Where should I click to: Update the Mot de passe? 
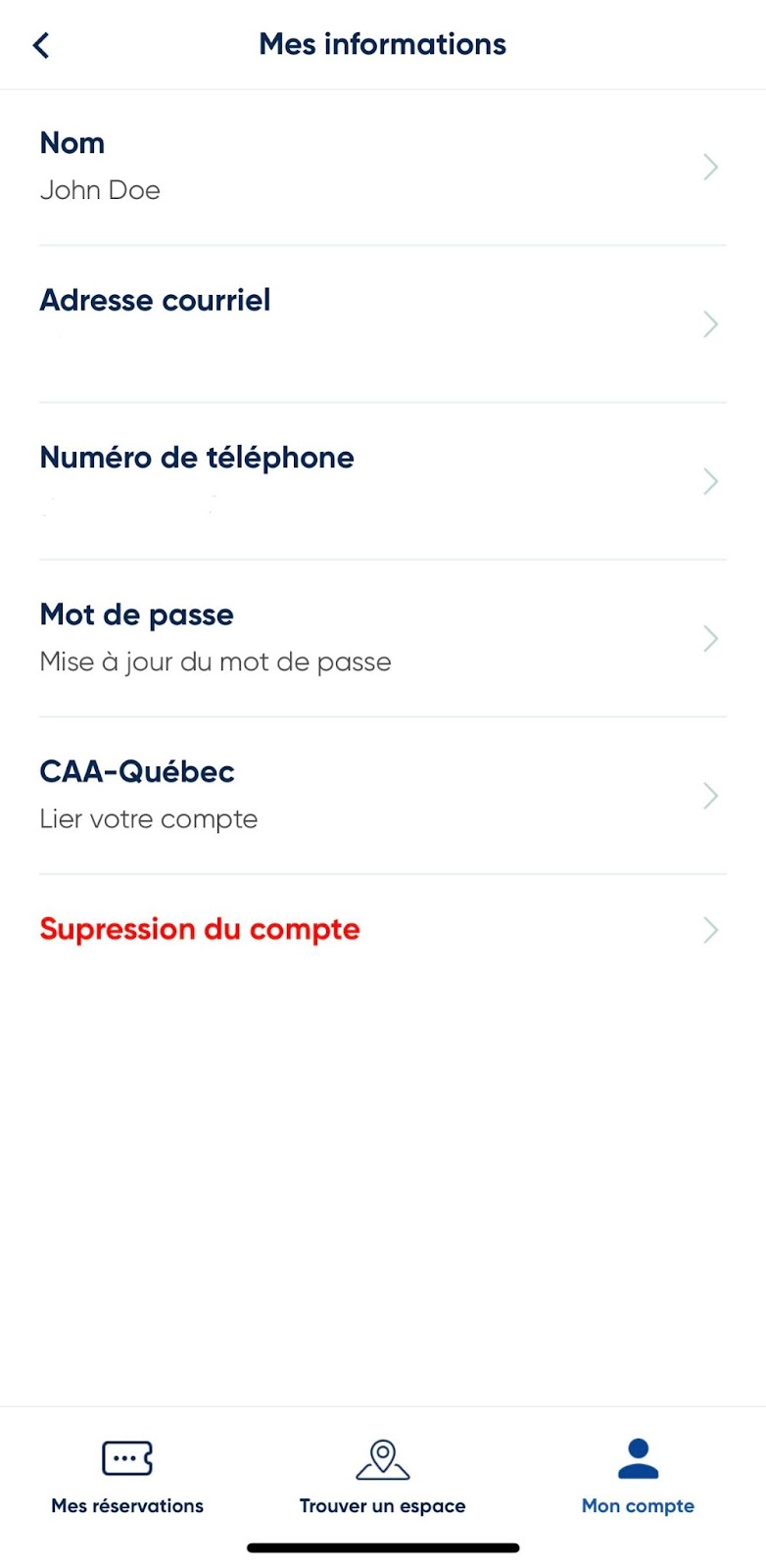[383, 638]
